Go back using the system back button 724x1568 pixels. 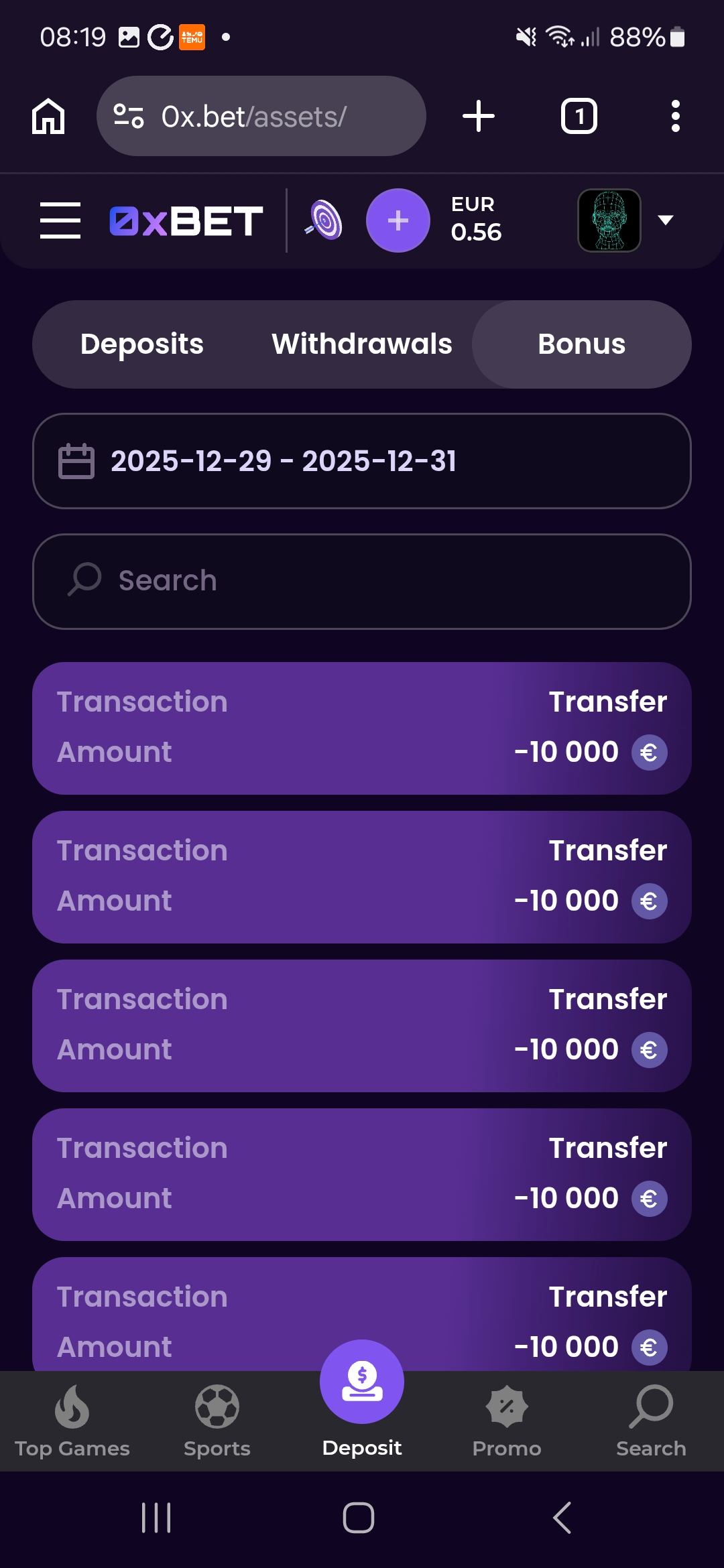pyautogui.click(x=562, y=1518)
